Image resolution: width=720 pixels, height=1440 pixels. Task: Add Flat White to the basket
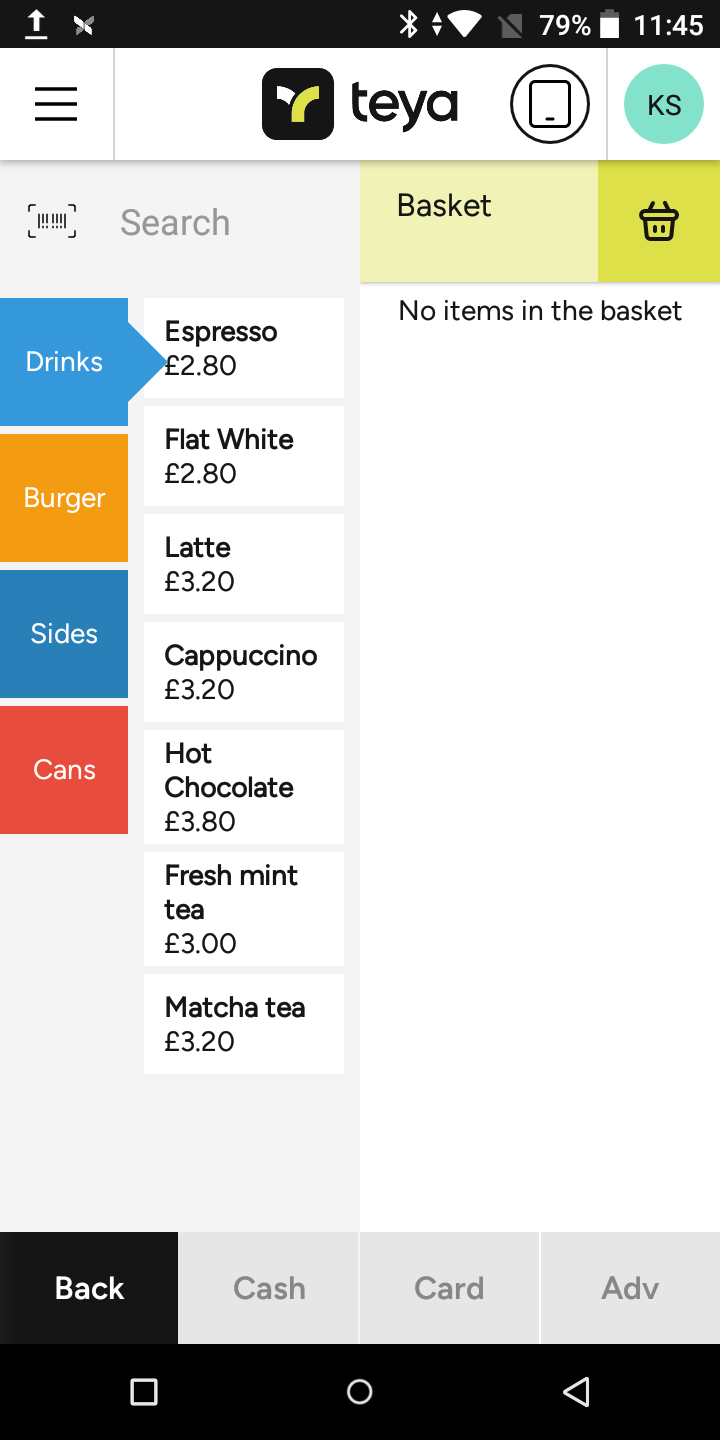point(244,456)
